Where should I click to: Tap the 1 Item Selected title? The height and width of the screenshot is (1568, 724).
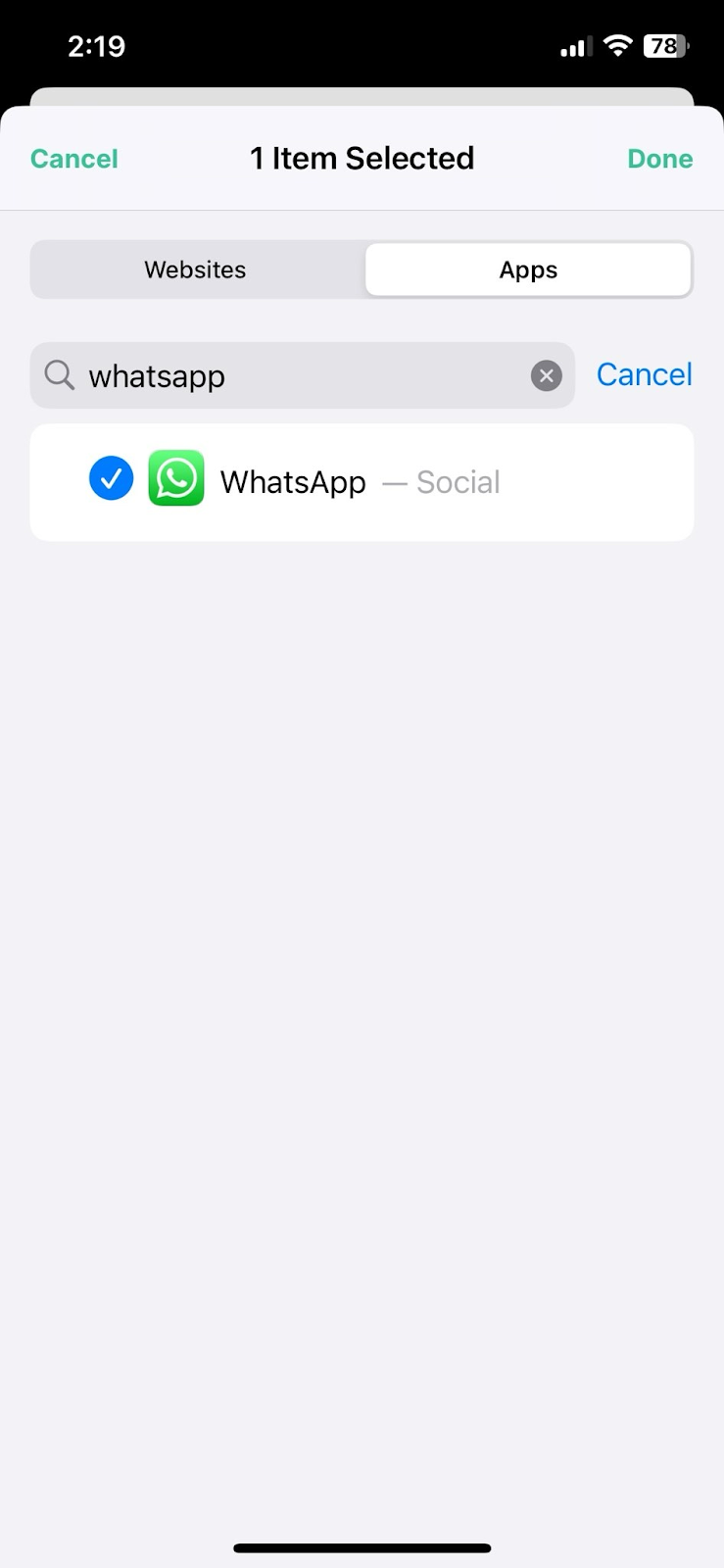tap(362, 158)
